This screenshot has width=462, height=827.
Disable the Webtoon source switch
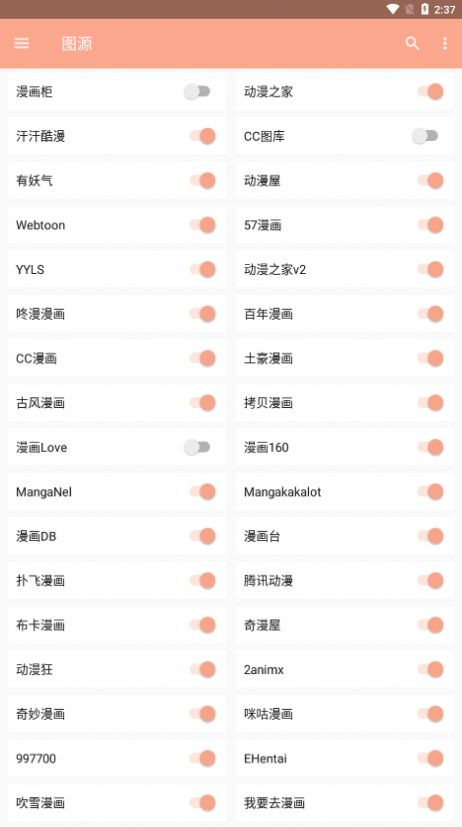click(x=202, y=225)
